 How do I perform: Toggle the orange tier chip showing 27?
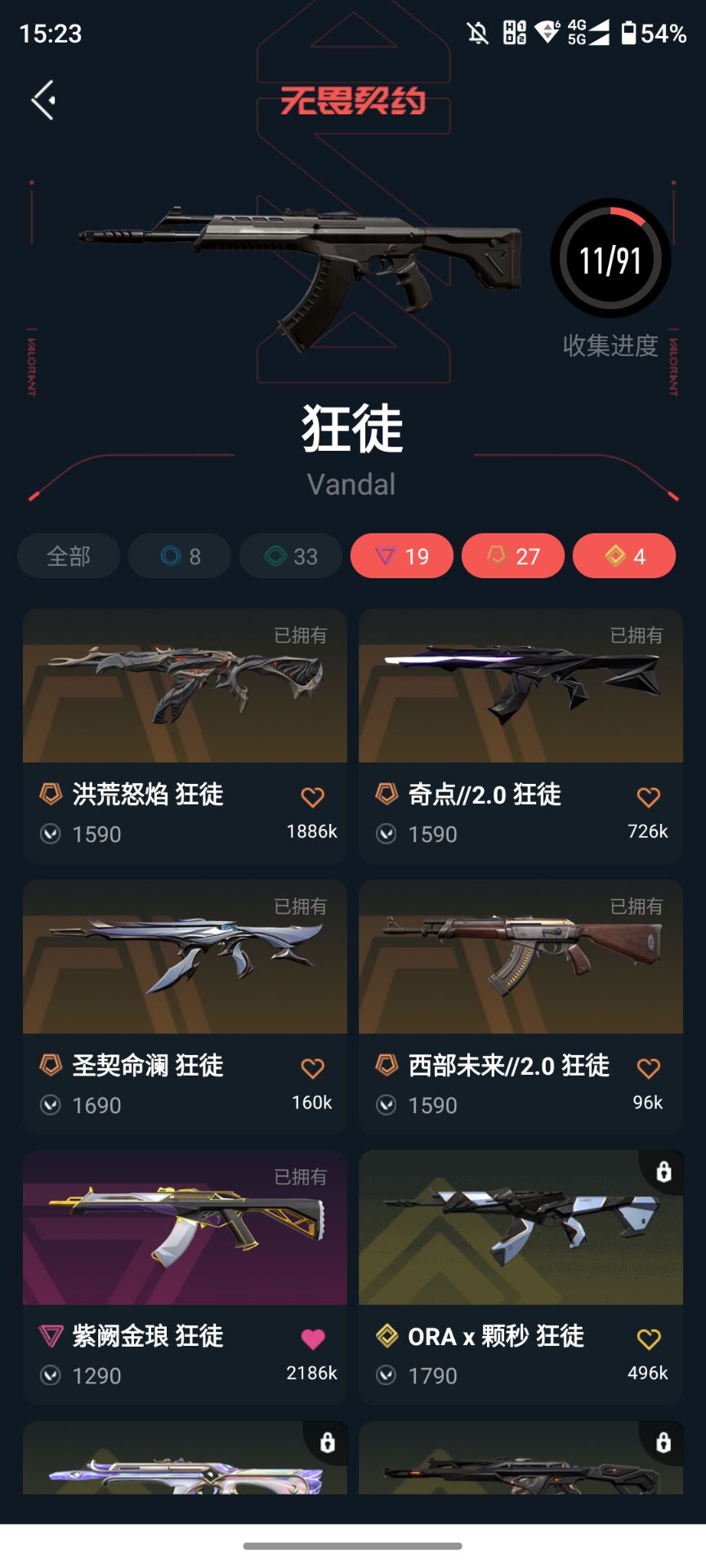513,556
